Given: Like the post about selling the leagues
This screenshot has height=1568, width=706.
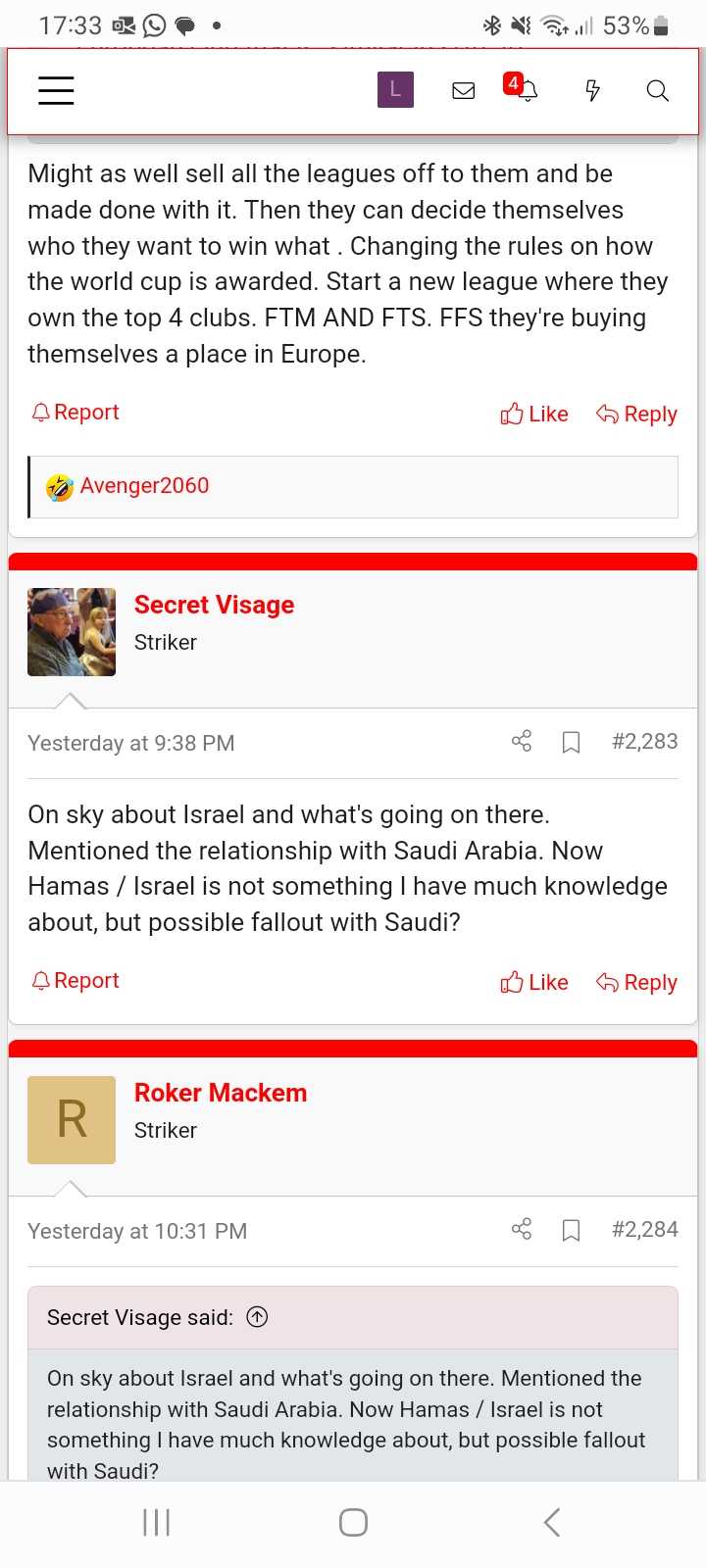Looking at the screenshot, I should (534, 415).
